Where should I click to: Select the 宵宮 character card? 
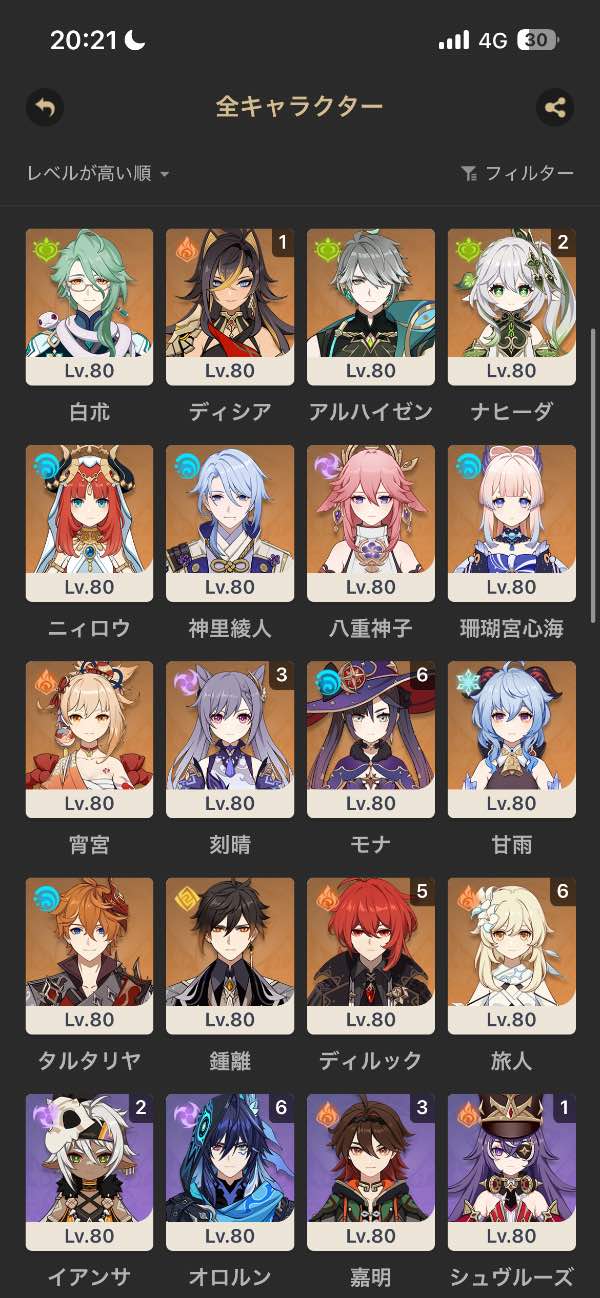pos(89,738)
